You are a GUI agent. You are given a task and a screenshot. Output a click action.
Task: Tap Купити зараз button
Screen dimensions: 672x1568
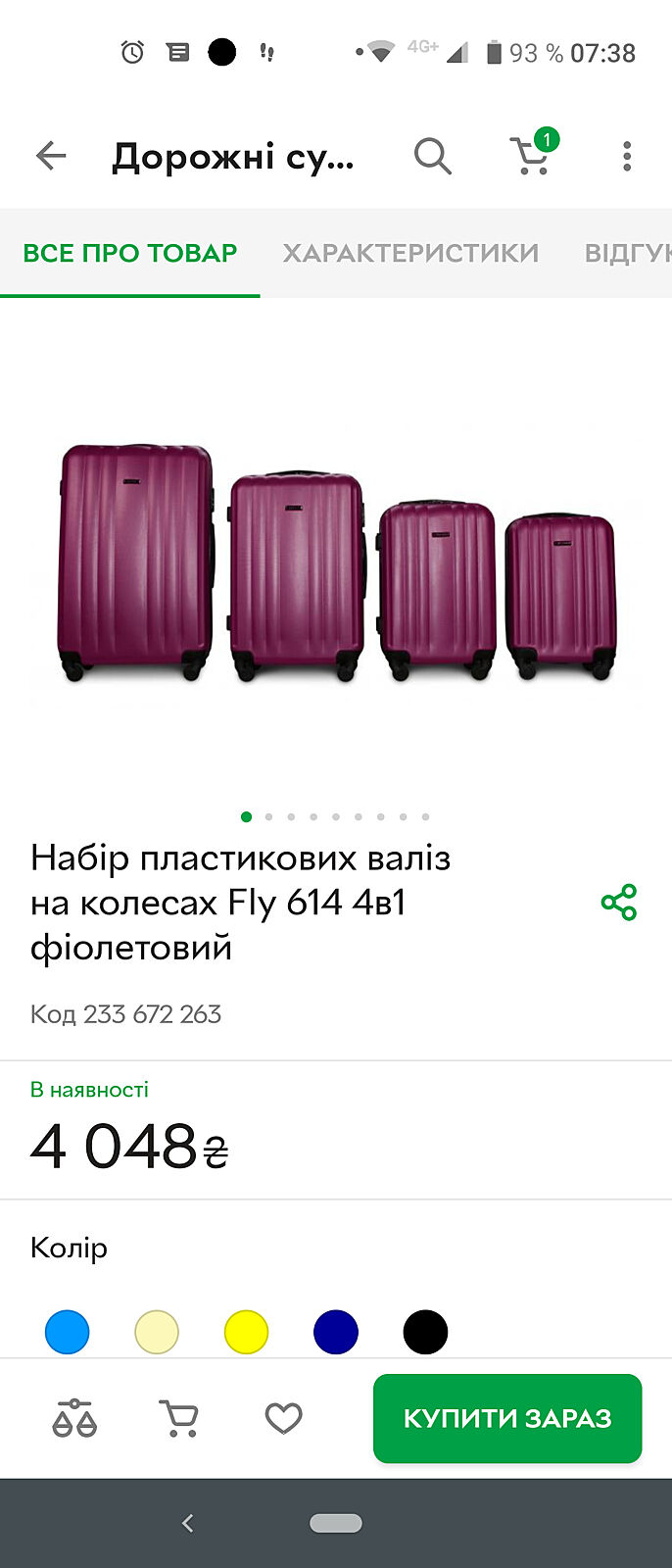click(x=507, y=1418)
